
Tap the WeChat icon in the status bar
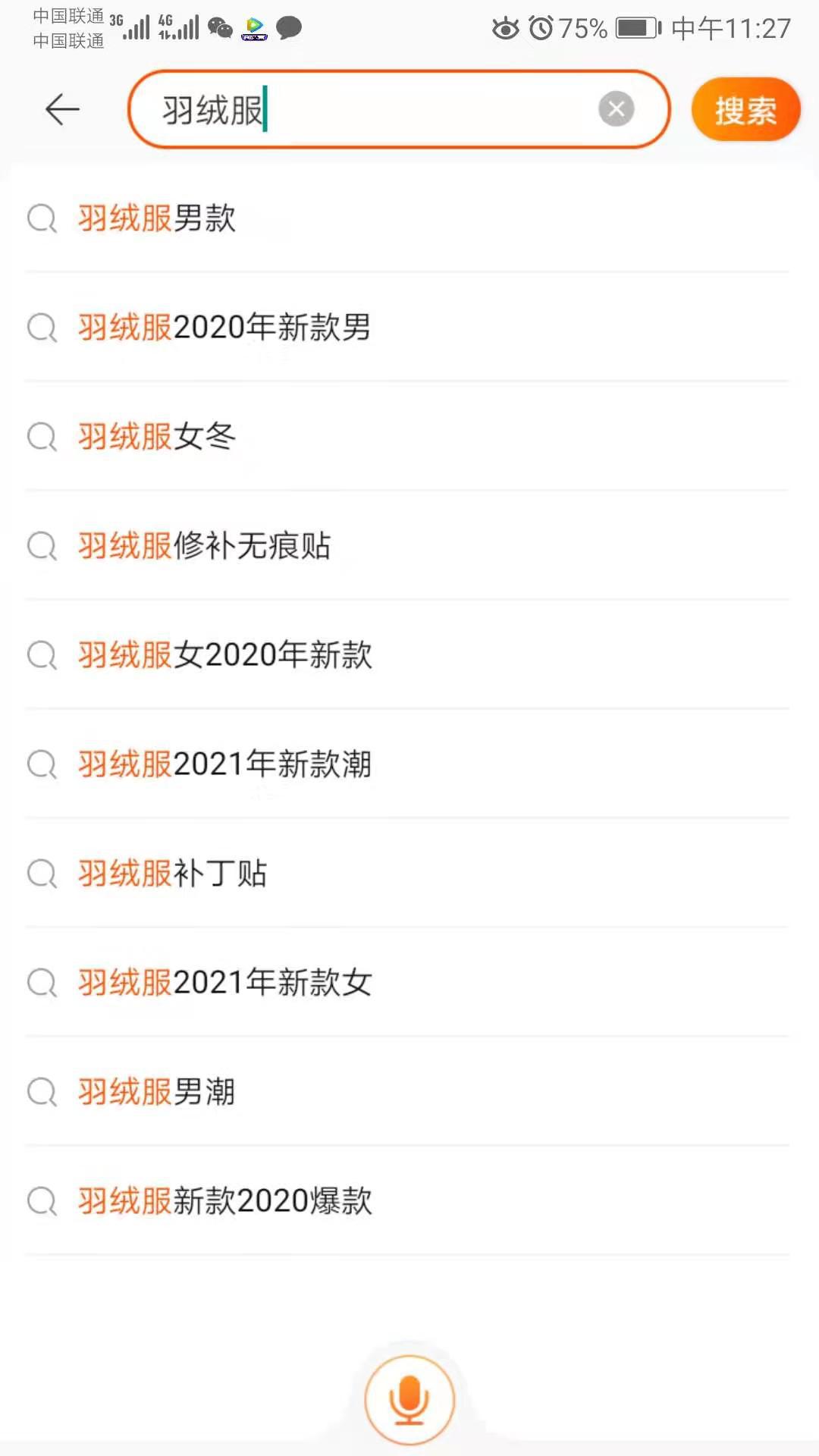pyautogui.click(x=219, y=29)
